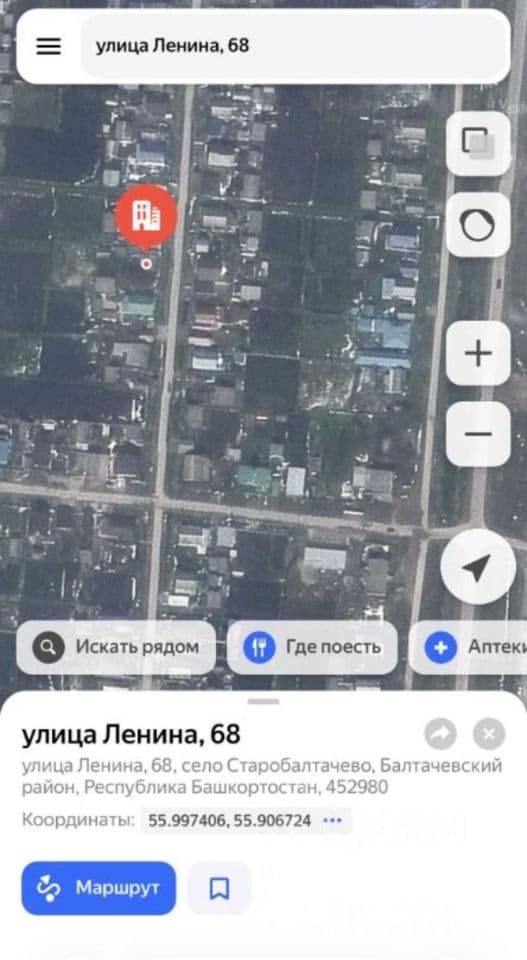The height and width of the screenshot is (960, 527).
Task: Tap the search field showing улица Ленина, 68
Action: click(294, 47)
